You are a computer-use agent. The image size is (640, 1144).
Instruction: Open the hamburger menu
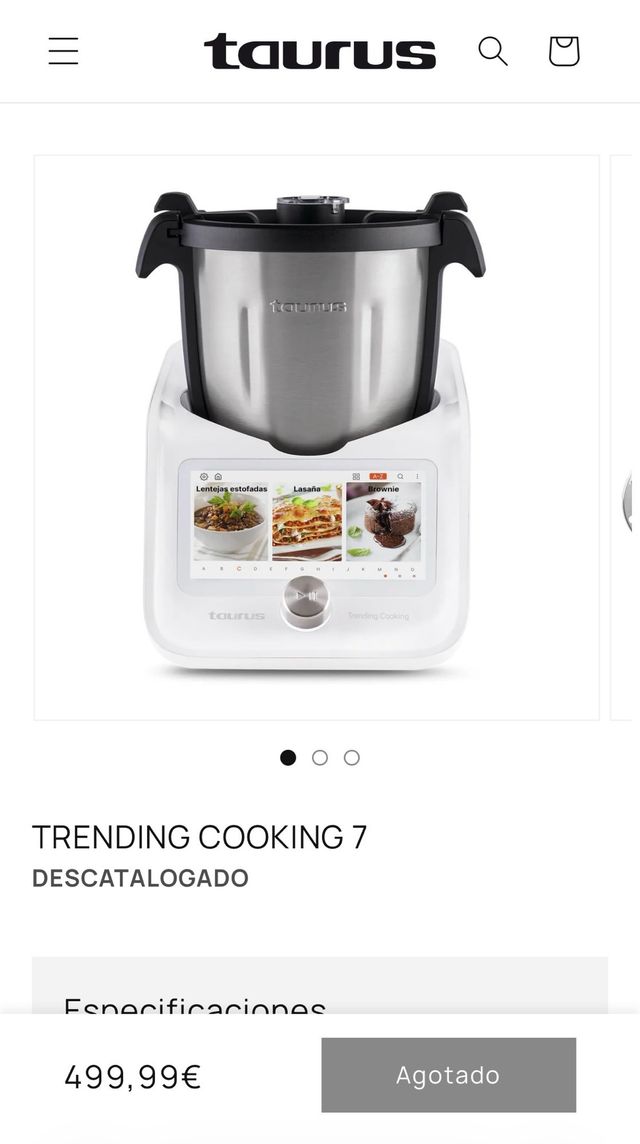click(x=63, y=51)
